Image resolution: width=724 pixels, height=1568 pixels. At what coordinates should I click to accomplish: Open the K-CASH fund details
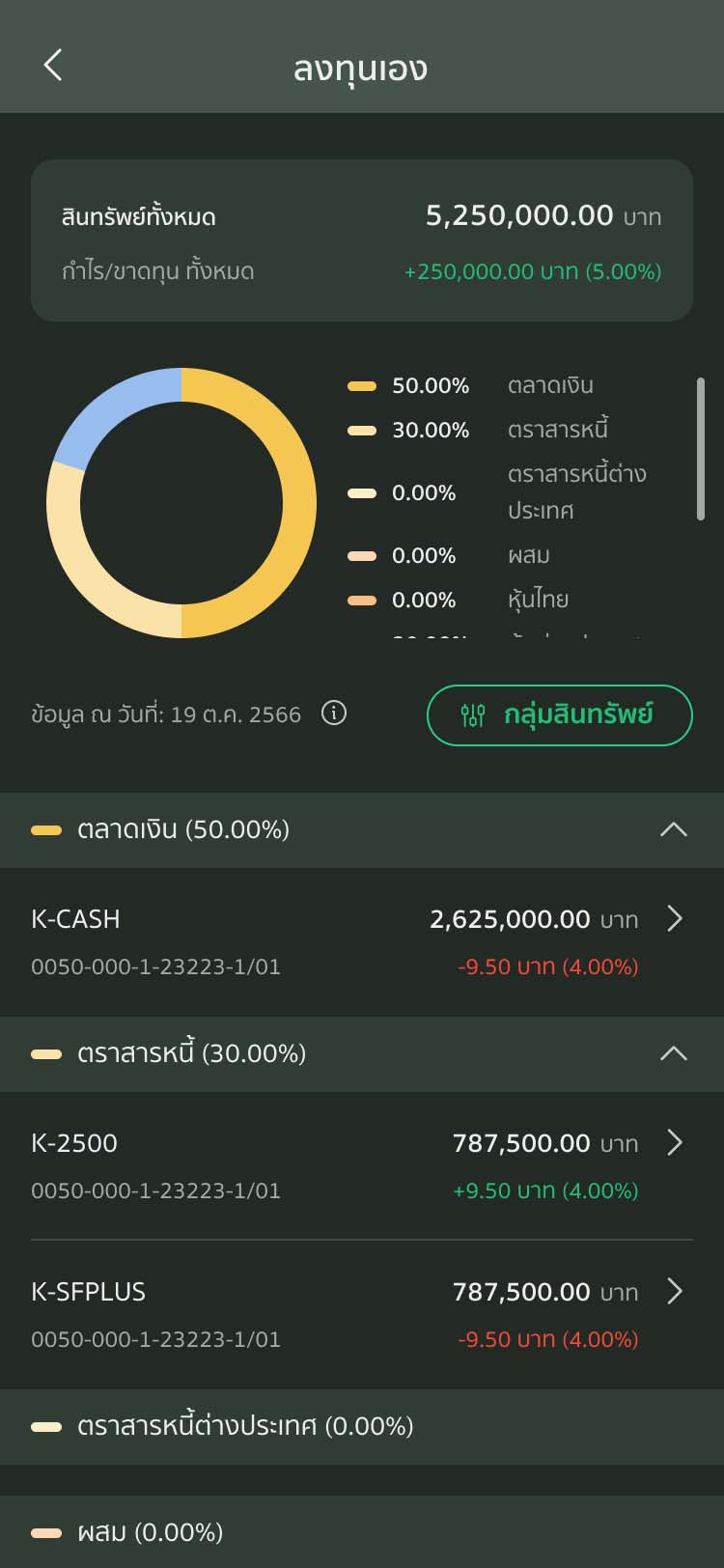tap(361, 941)
